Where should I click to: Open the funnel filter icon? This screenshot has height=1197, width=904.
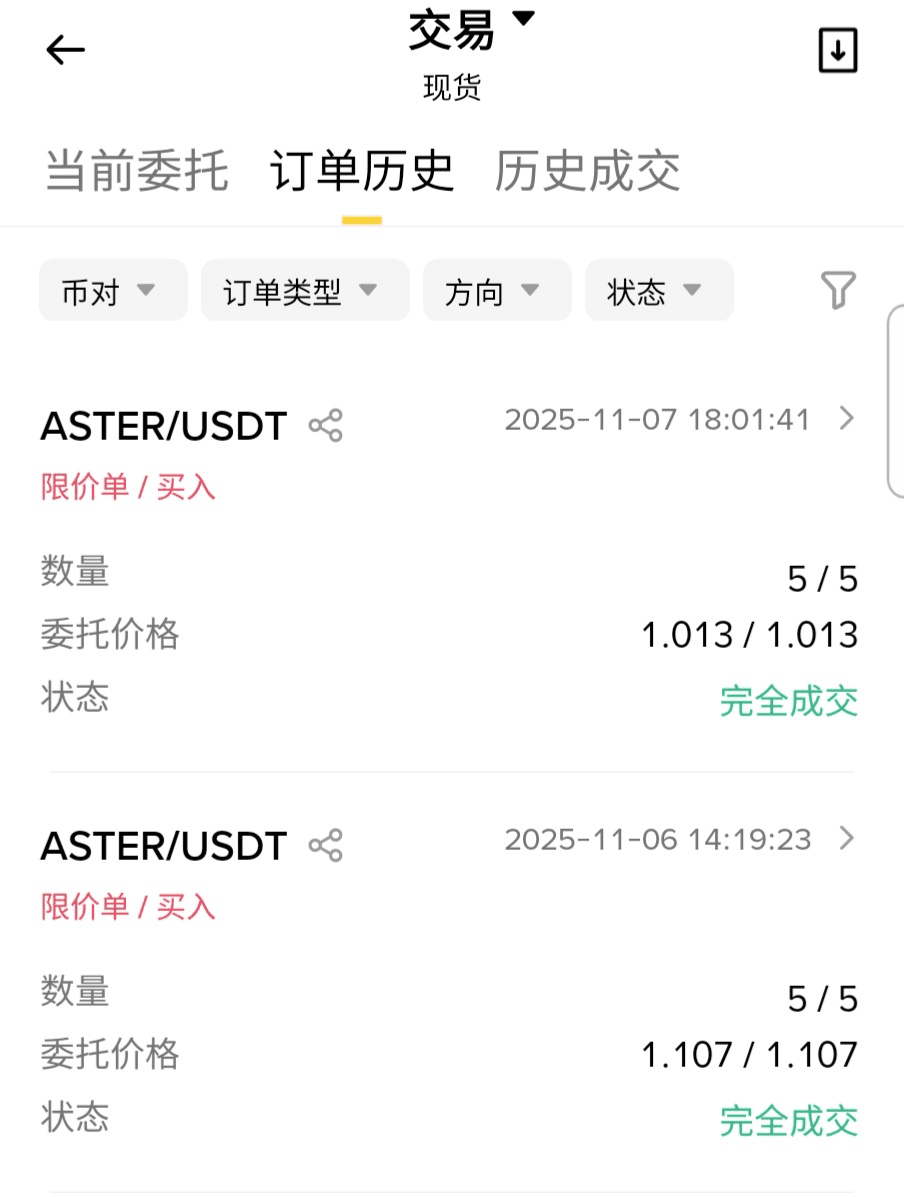(x=838, y=291)
